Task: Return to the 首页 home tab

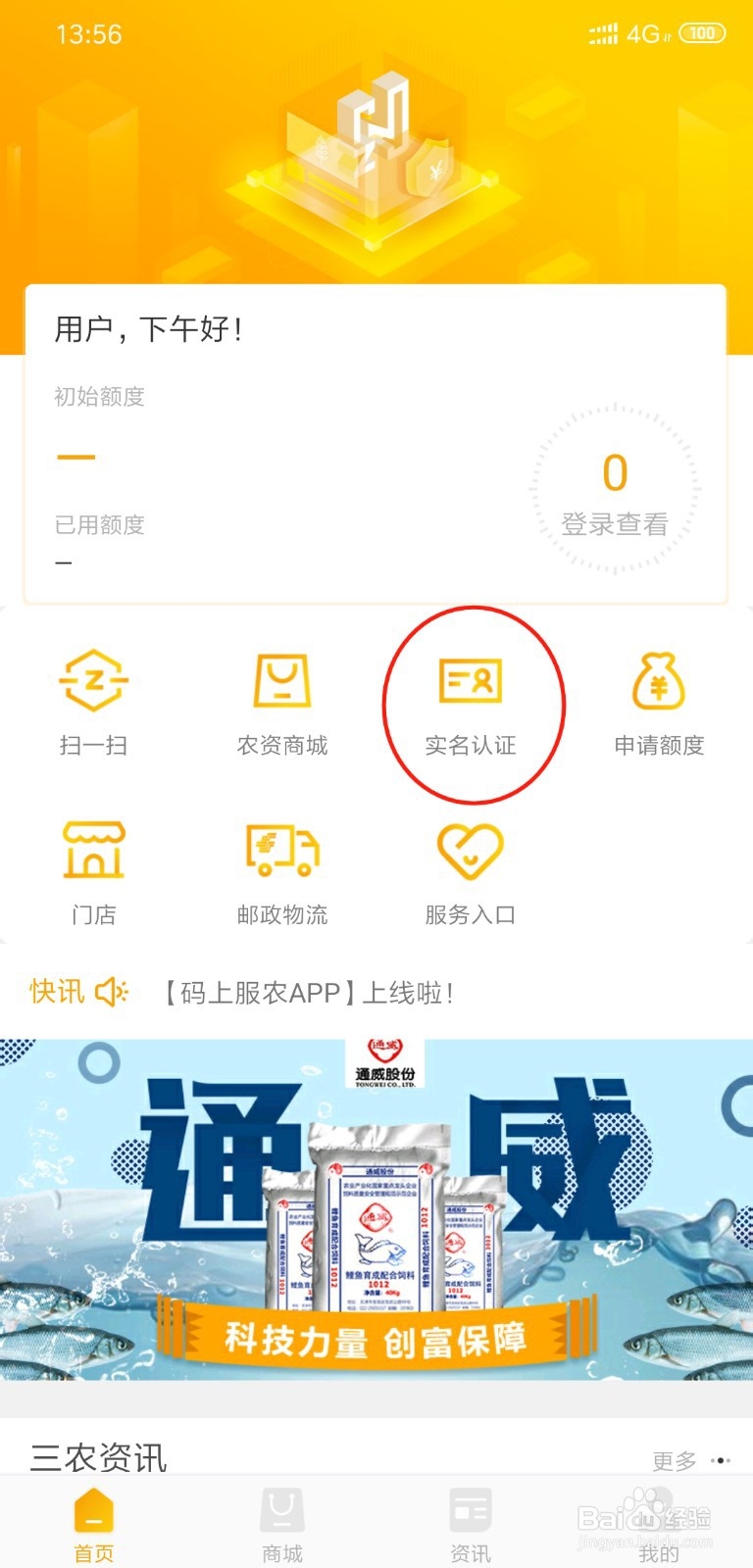Action: [x=93, y=1521]
